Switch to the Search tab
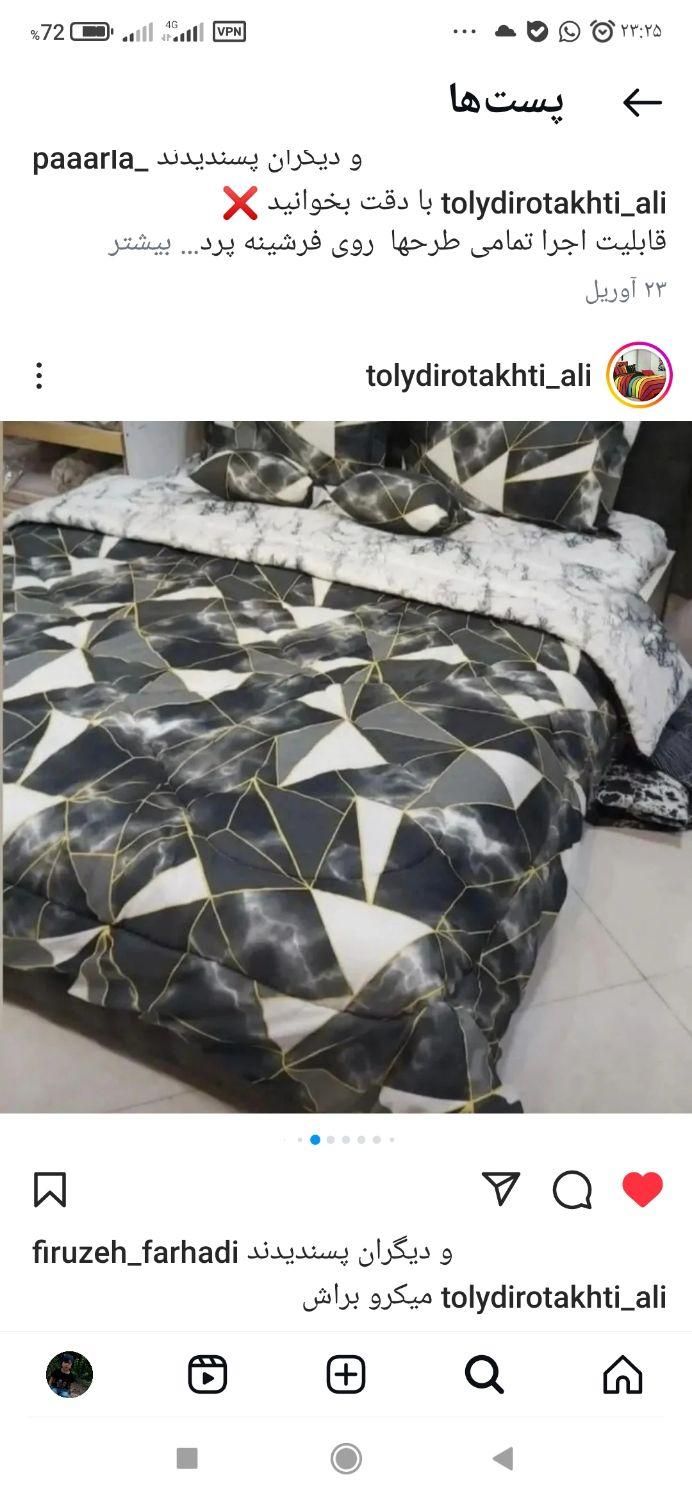Screen dimensions: 692x1500 484,1375
